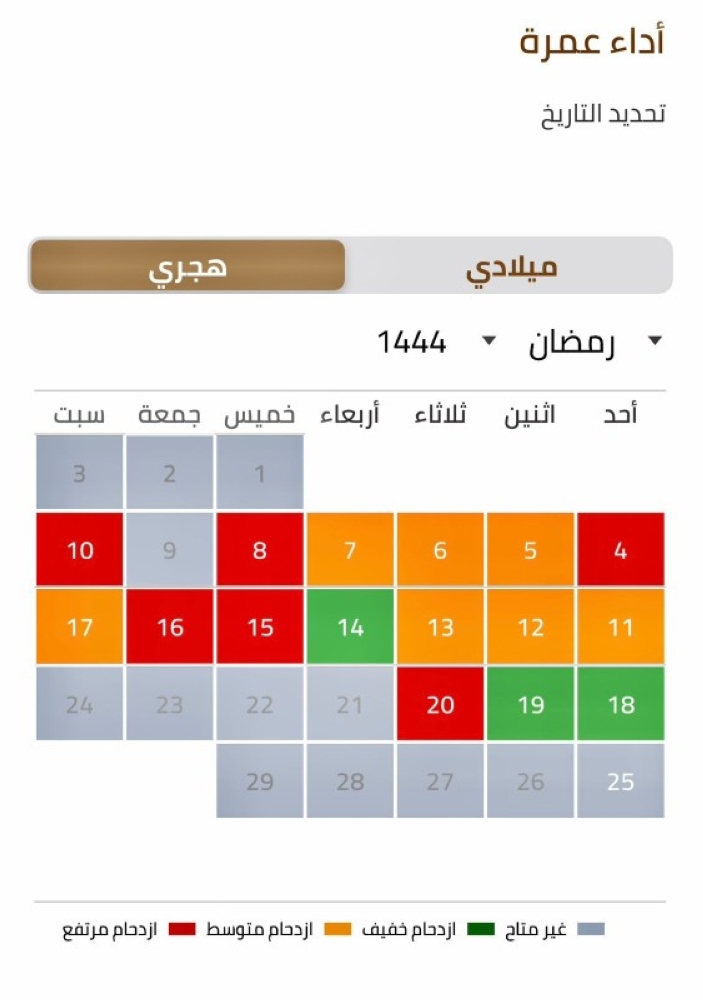Select green day 14 on the calendar
The height and width of the screenshot is (1000, 703).
click(350, 627)
